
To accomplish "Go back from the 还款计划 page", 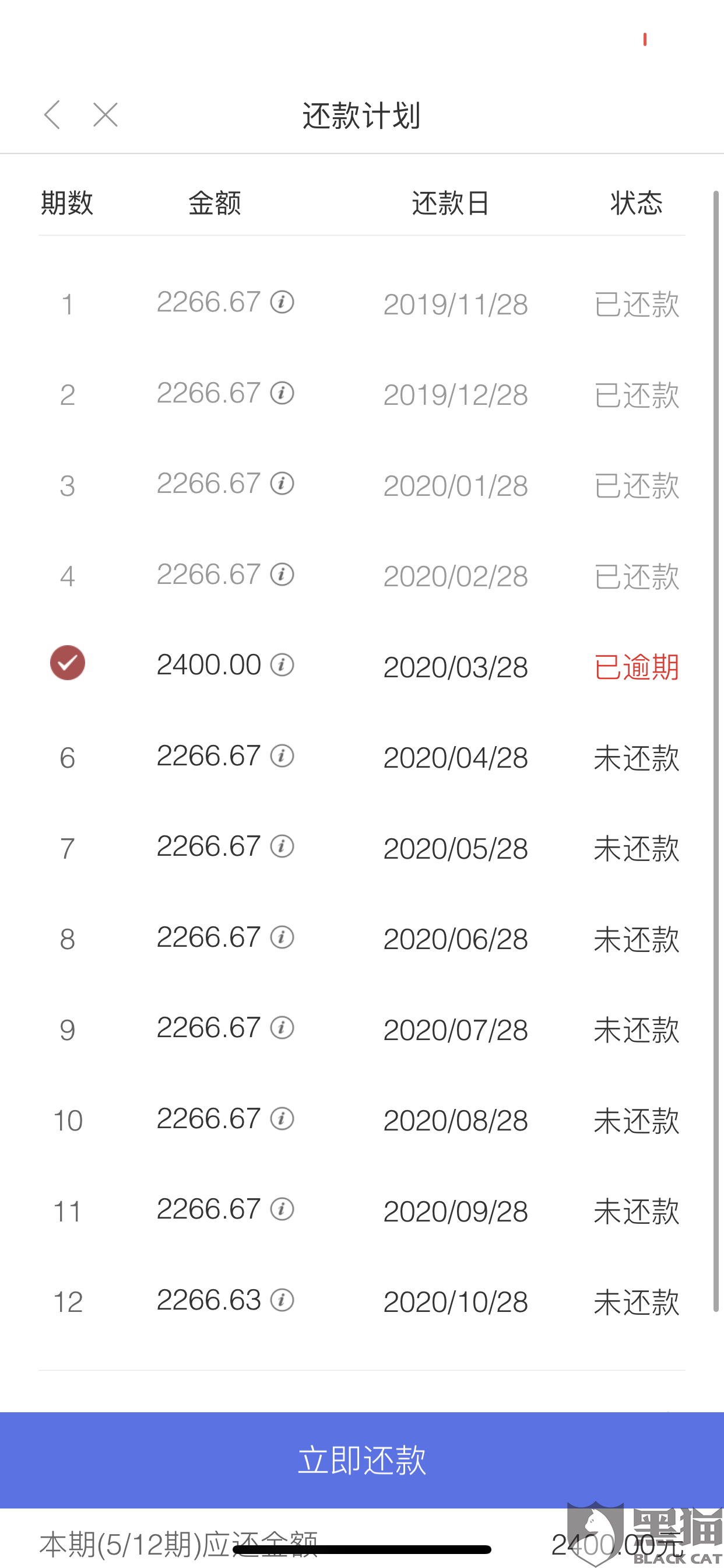I will (53, 114).
